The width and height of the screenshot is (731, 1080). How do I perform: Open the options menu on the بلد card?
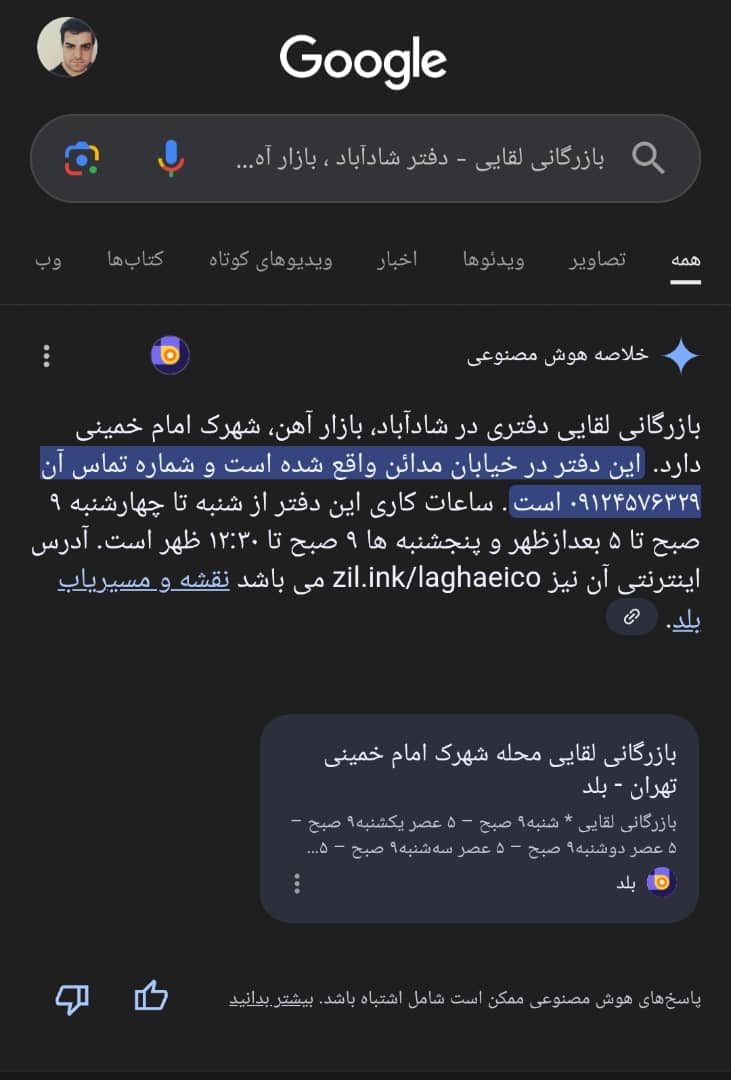[x=297, y=884]
